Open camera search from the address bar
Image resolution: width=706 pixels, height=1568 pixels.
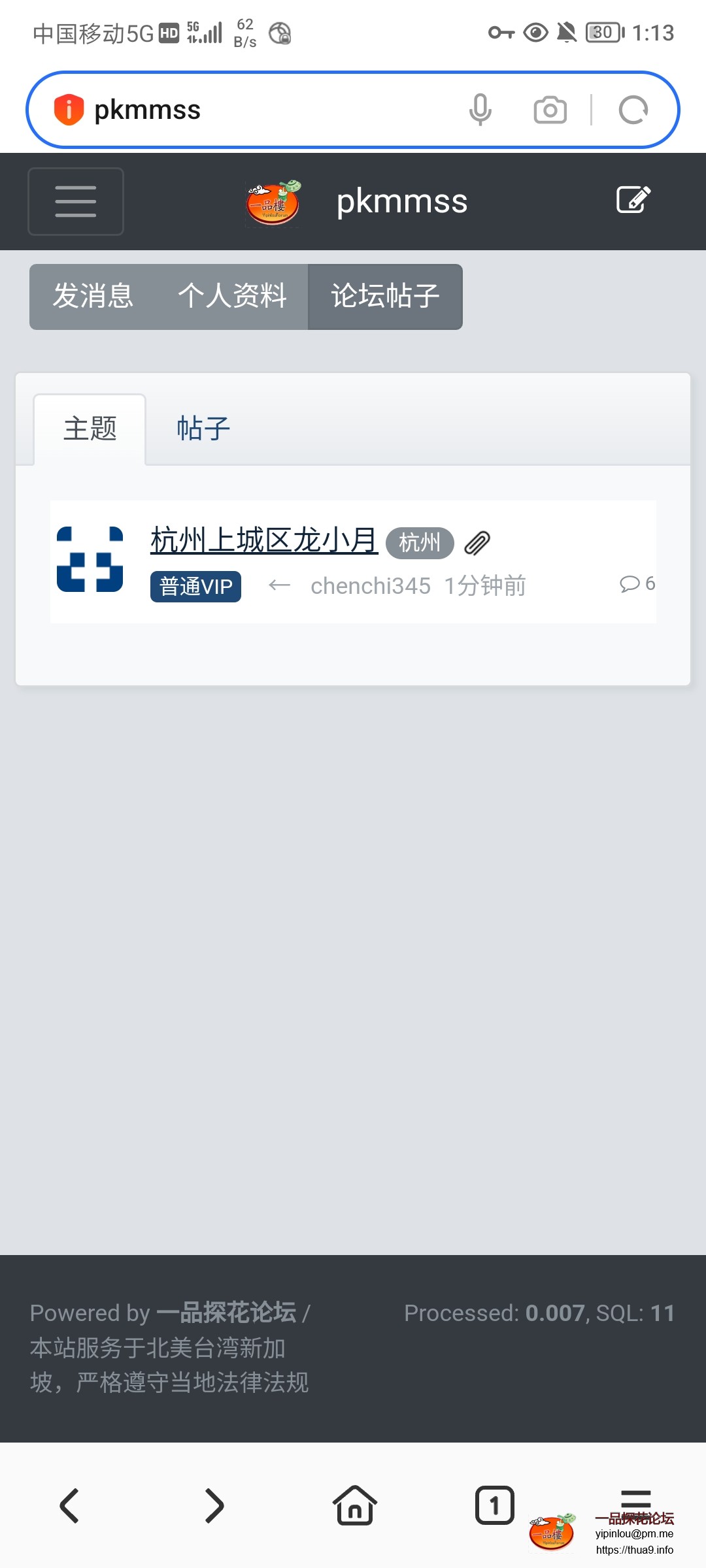(549, 109)
